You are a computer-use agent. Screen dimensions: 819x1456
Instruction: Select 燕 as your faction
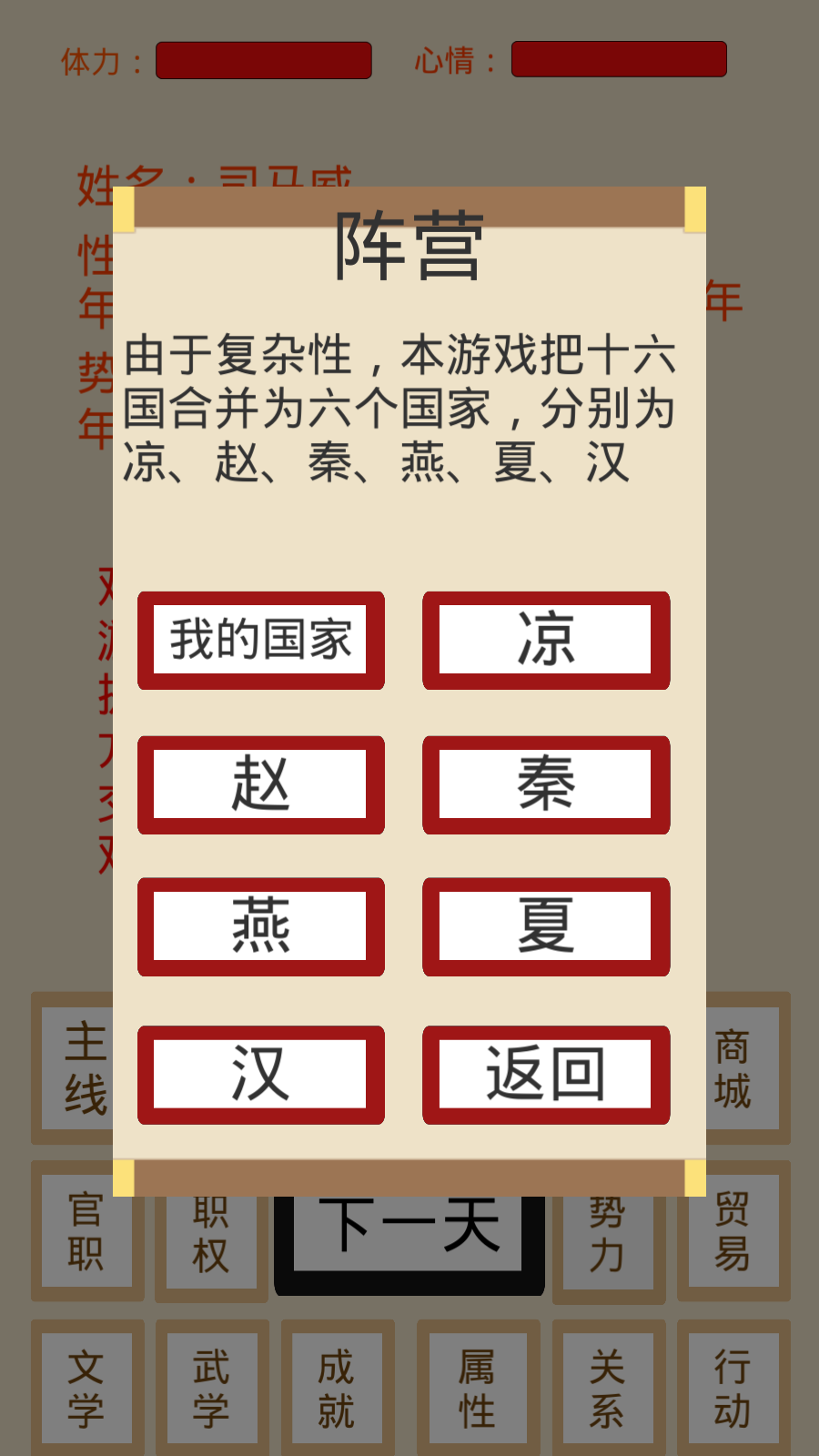[x=260, y=927]
